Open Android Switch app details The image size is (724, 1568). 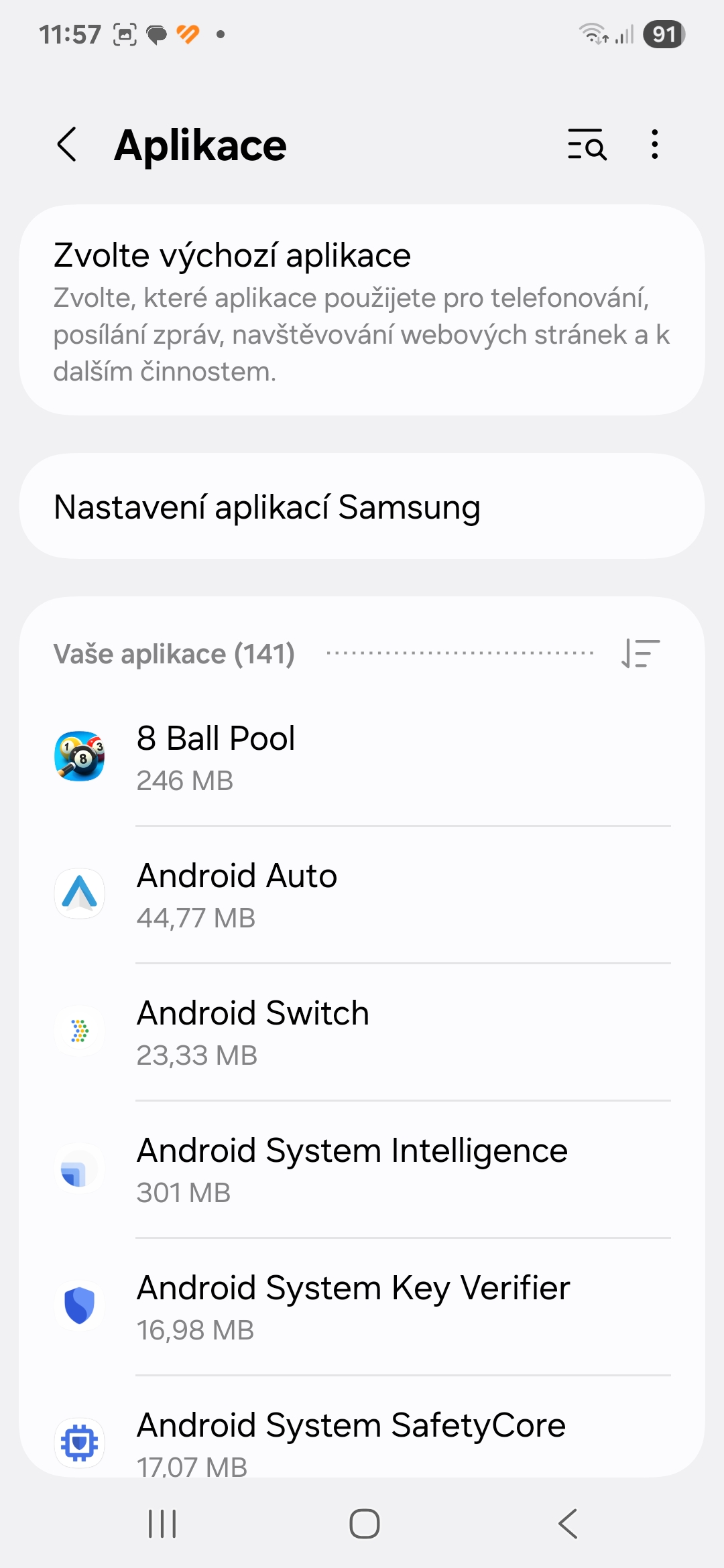click(362, 1032)
